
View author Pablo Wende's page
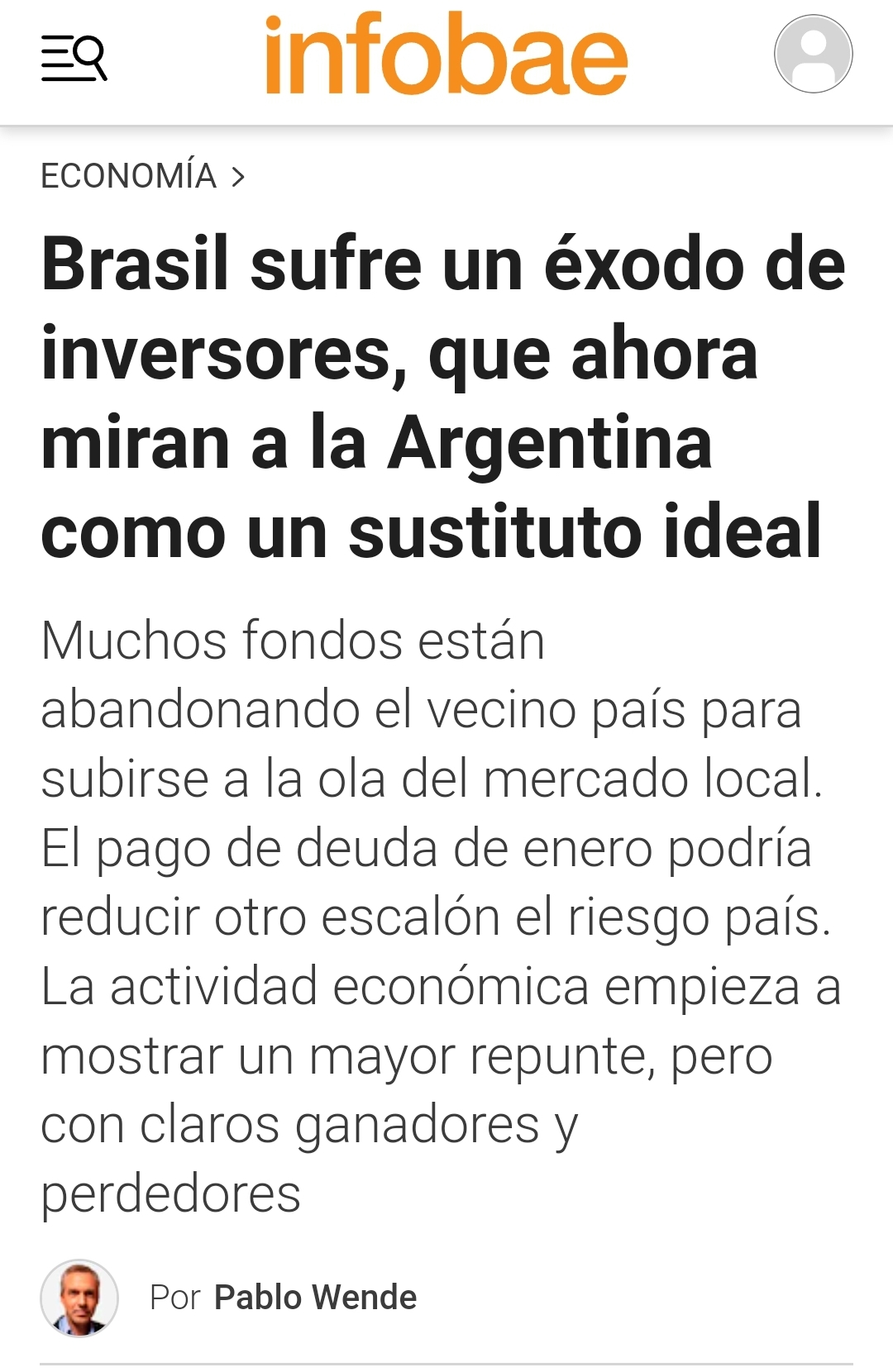(x=314, y=1298)
